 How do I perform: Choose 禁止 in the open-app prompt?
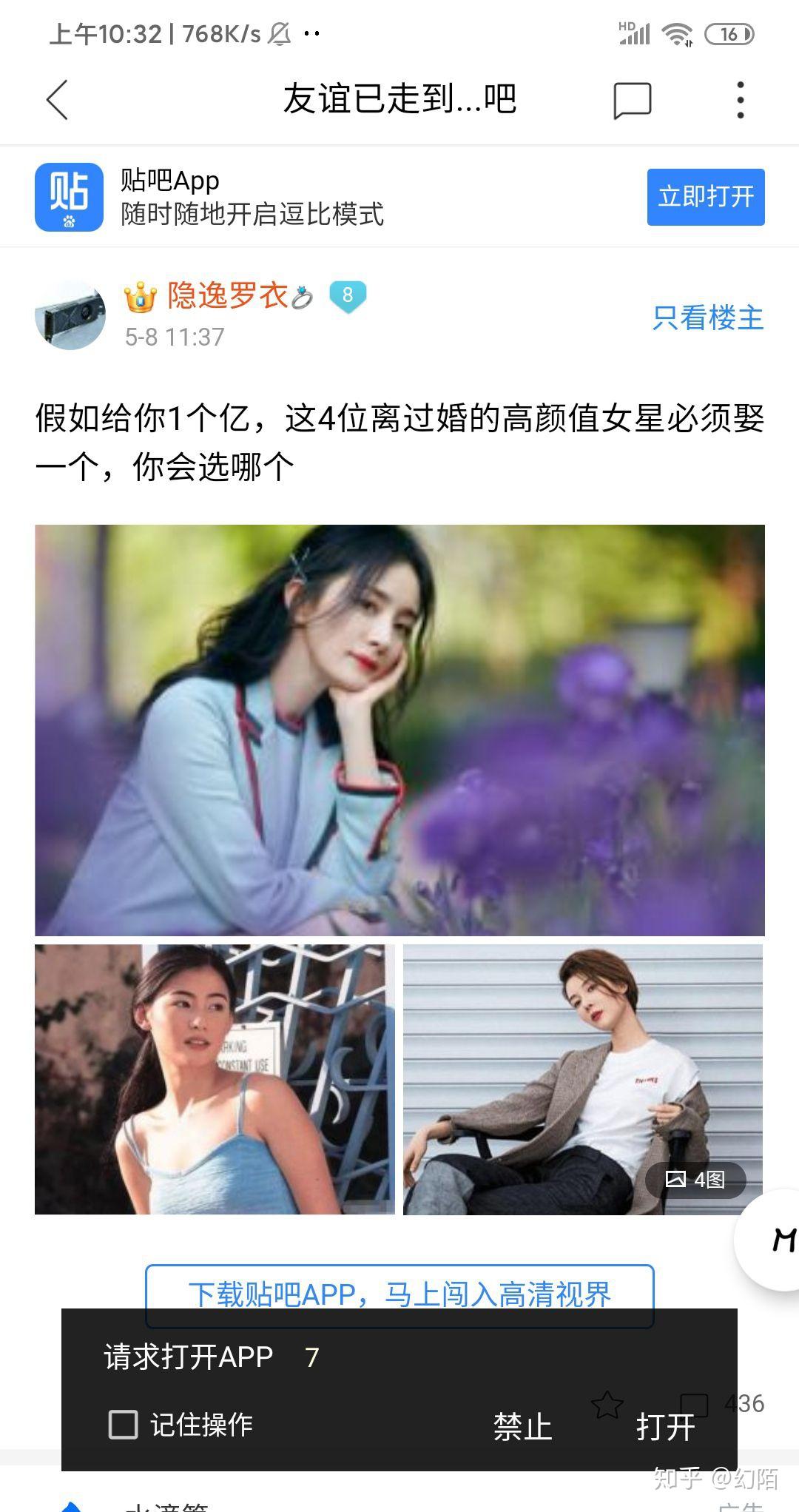[x=523, y=1426]
